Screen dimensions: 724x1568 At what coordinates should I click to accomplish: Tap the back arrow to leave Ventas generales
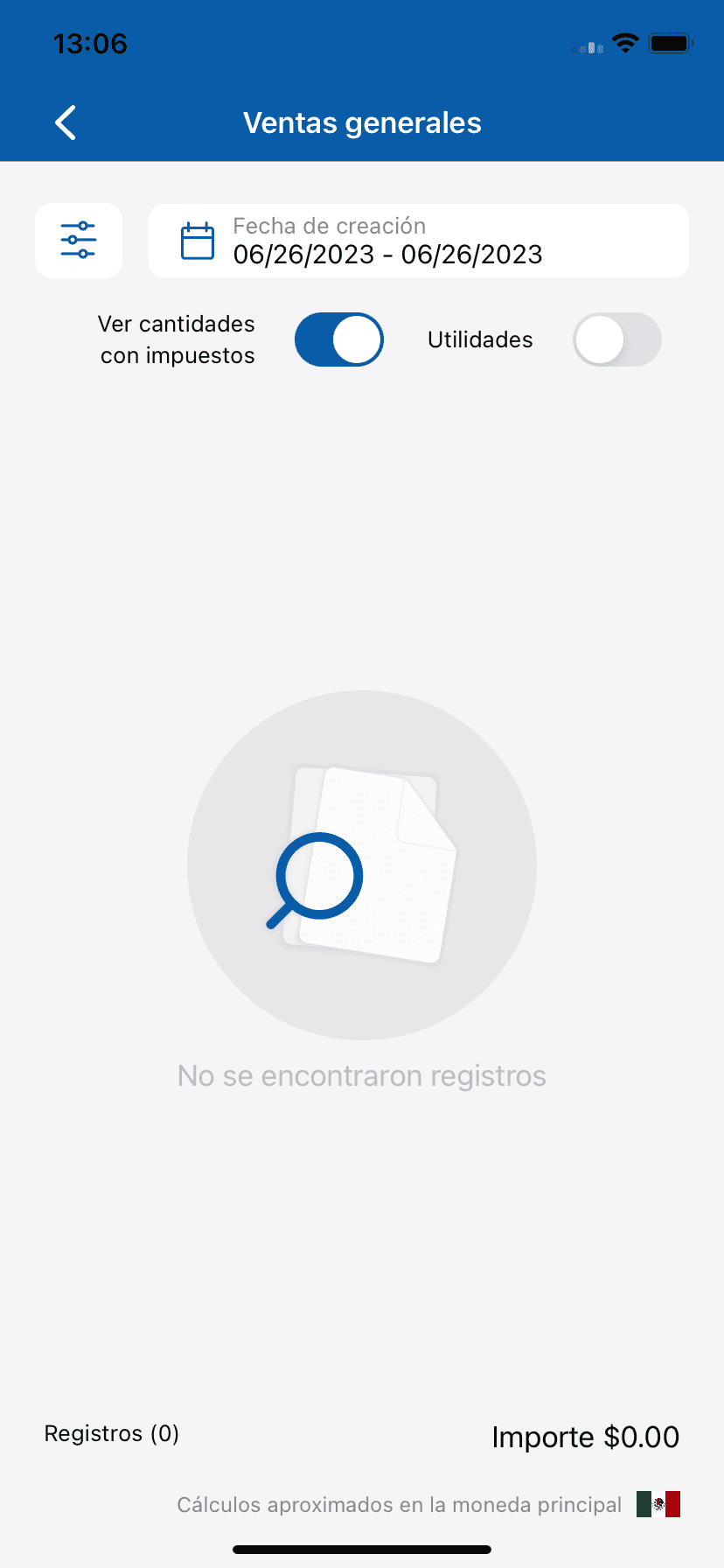65,122
